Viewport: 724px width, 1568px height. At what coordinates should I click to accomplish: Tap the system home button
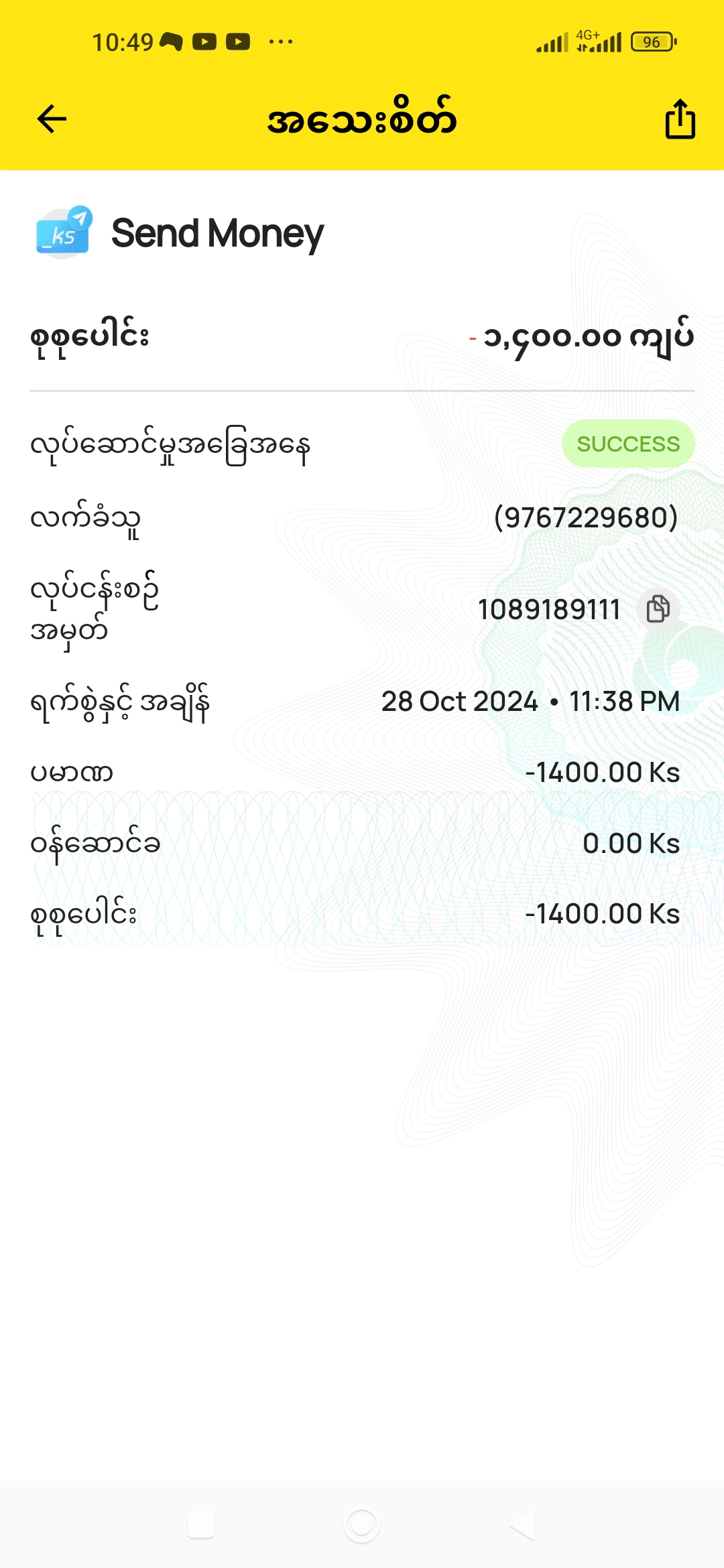(x=362, y=1526)
